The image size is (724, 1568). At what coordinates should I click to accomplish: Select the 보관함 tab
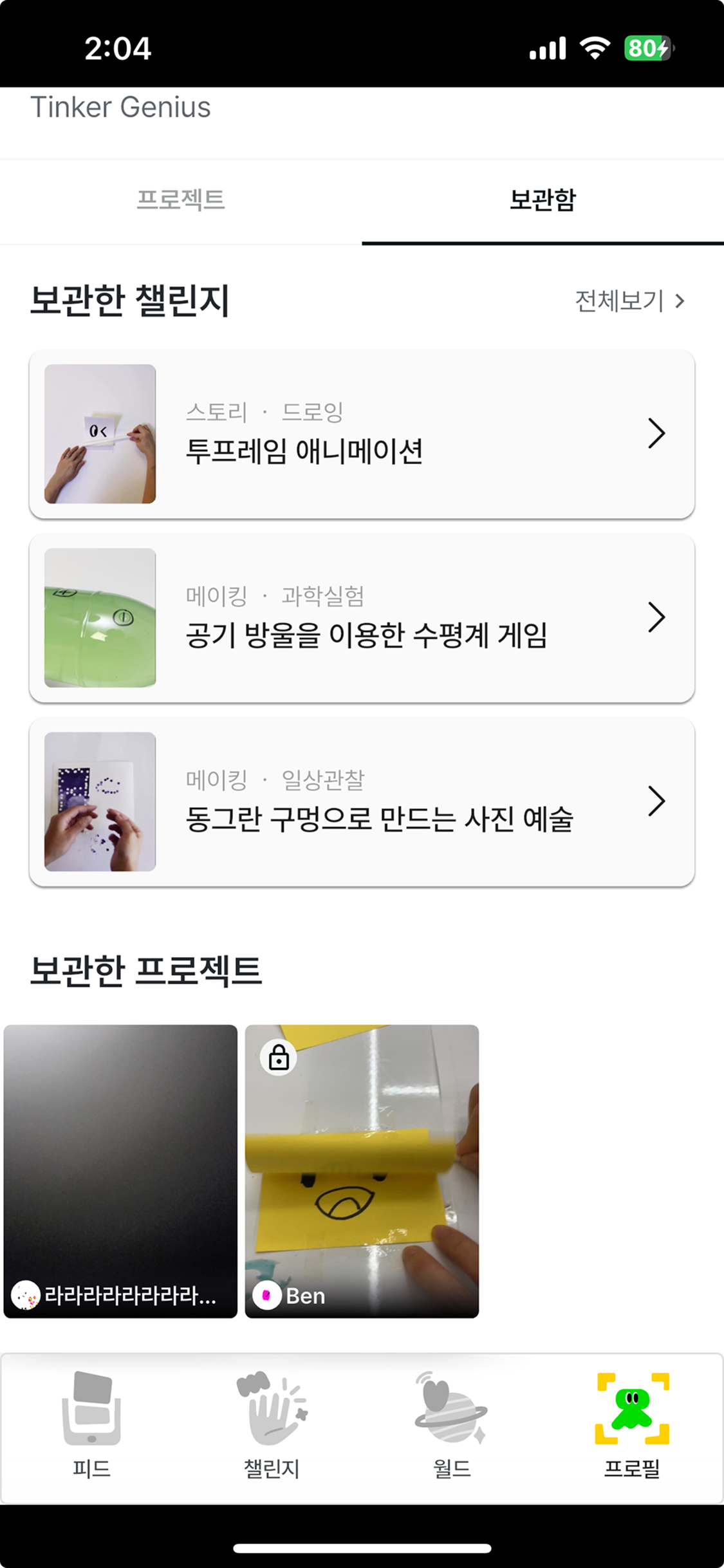[543, 200]
